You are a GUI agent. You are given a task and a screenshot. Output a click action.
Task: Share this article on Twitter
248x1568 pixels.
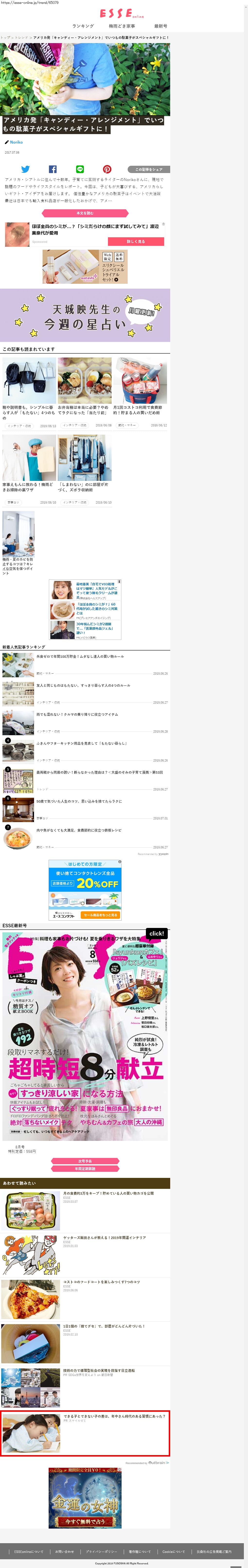pyautogui.click(x=25, y=169)
